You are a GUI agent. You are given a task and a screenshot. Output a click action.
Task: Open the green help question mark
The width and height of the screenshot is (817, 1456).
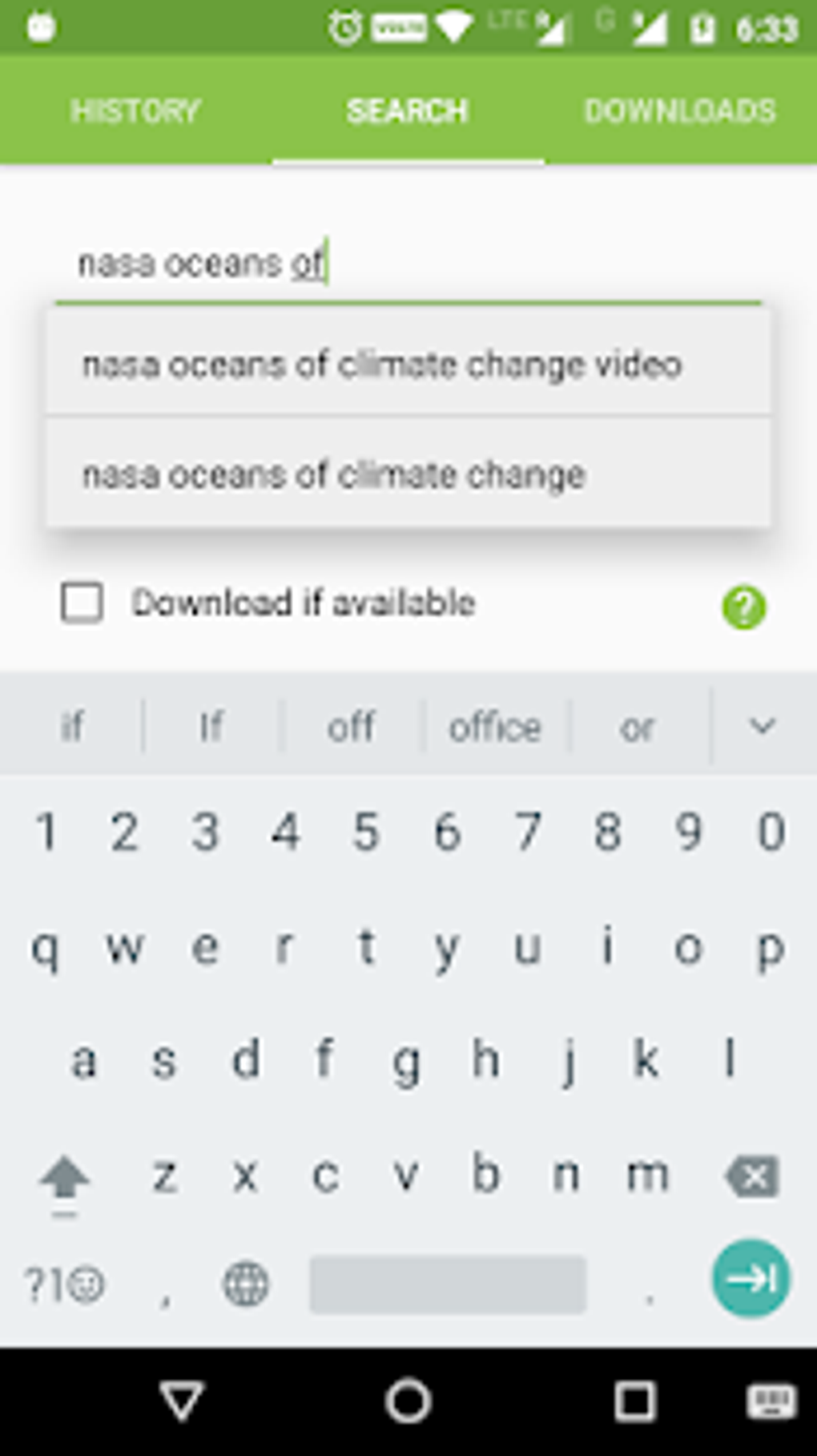[744, 607]
